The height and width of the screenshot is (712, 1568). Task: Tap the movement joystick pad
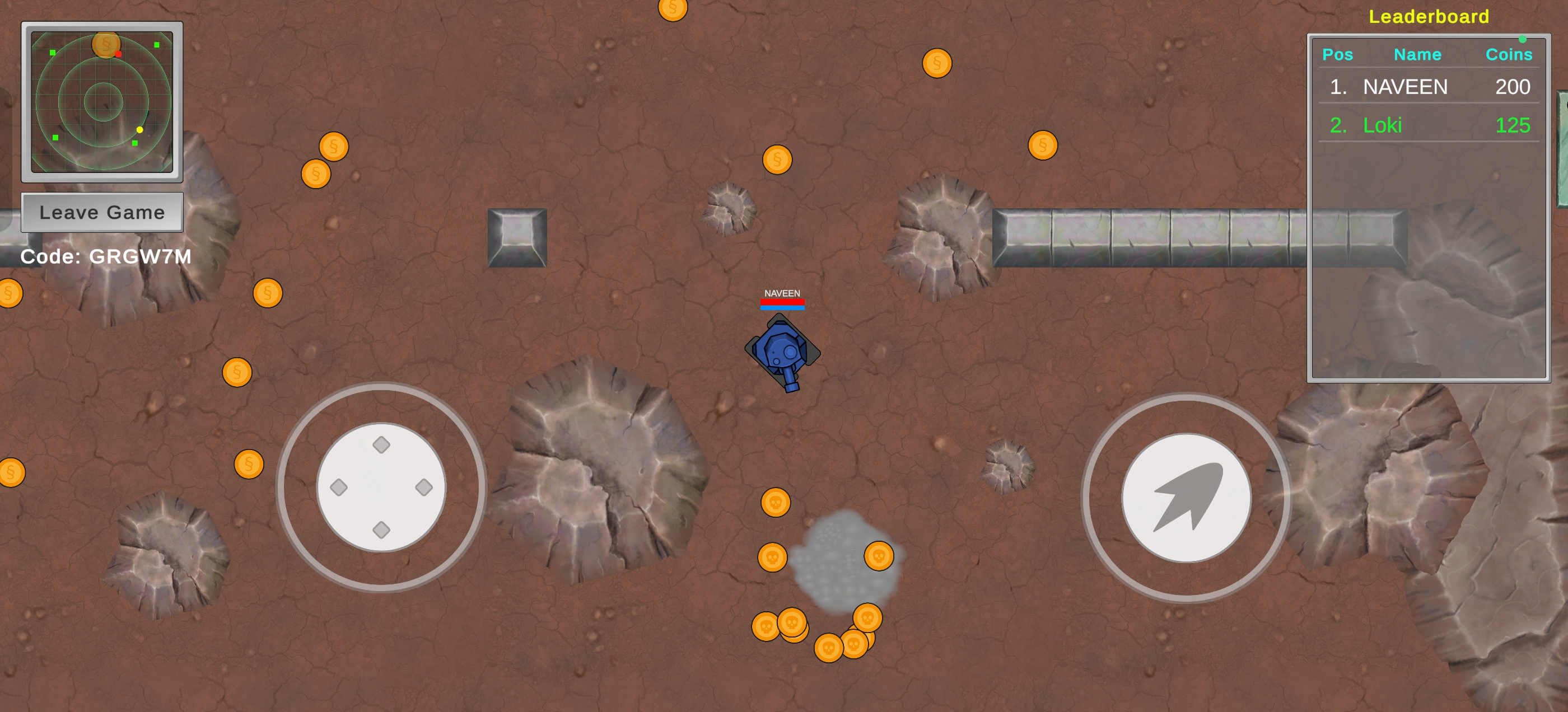tap(381, 488)
